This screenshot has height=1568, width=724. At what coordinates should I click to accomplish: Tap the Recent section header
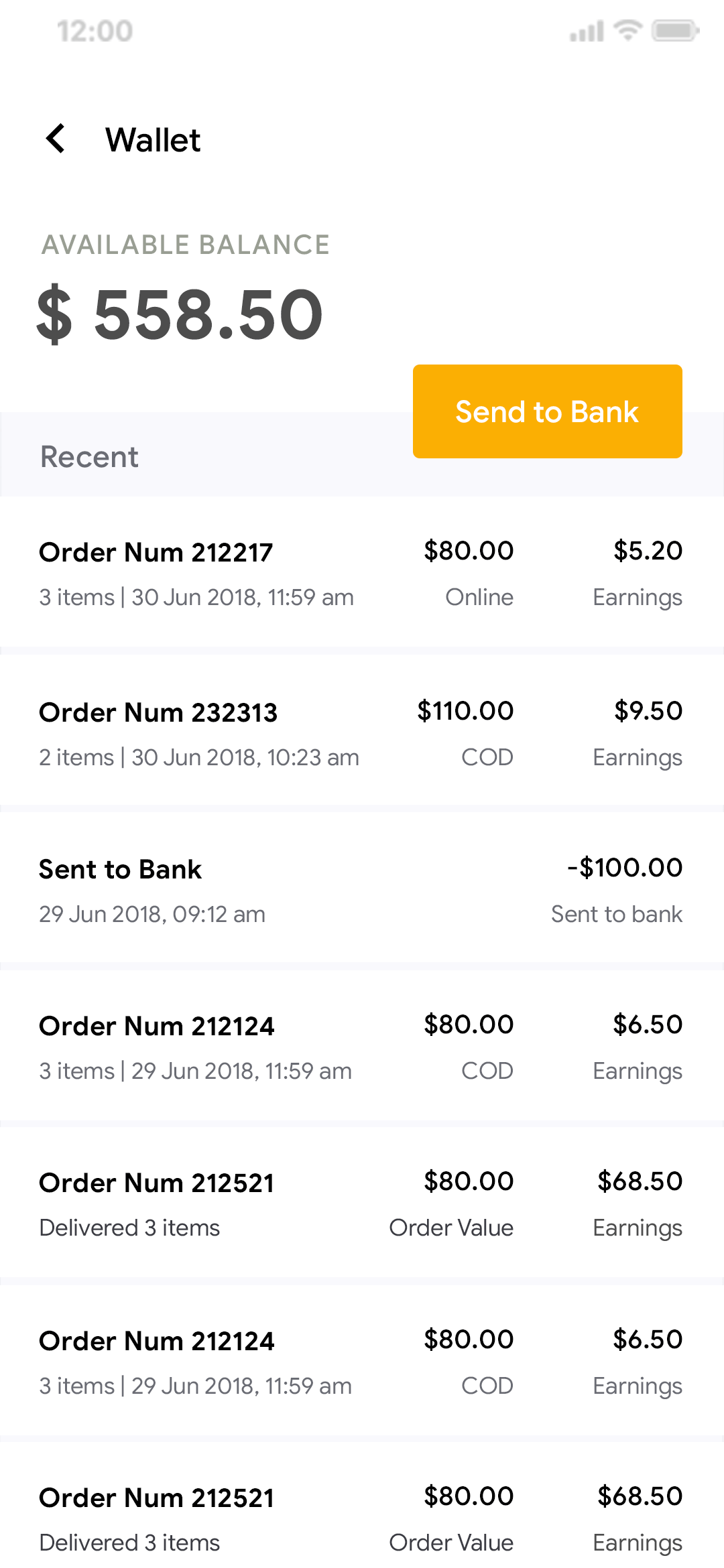89,456
